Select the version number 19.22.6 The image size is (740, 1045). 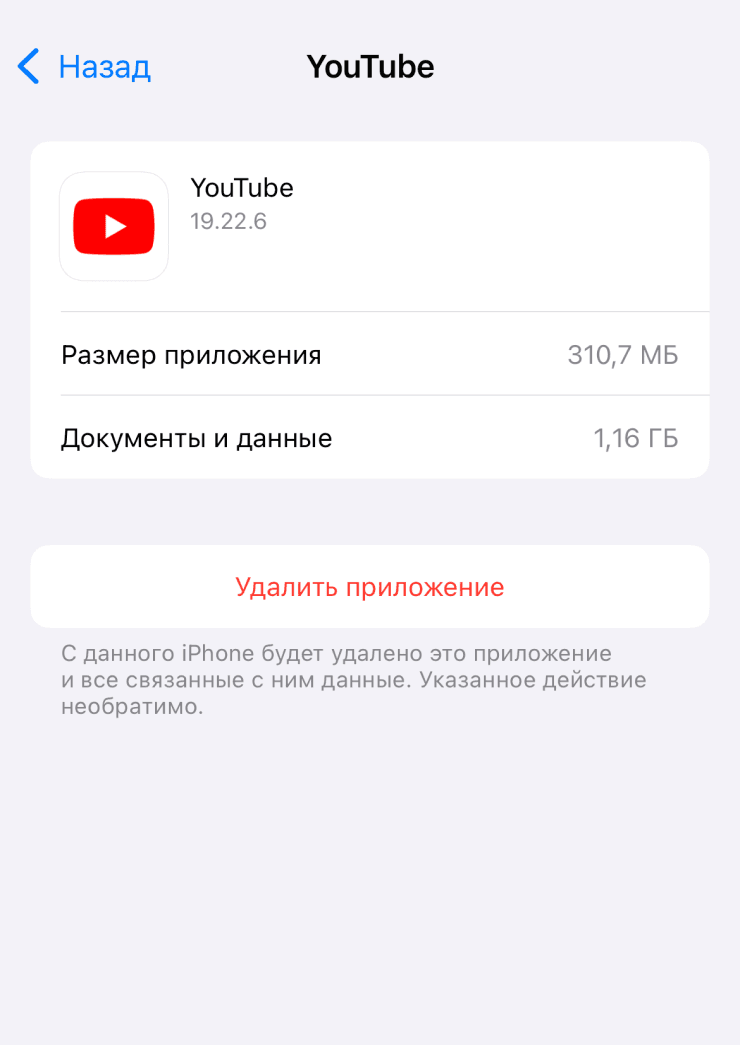230,222
